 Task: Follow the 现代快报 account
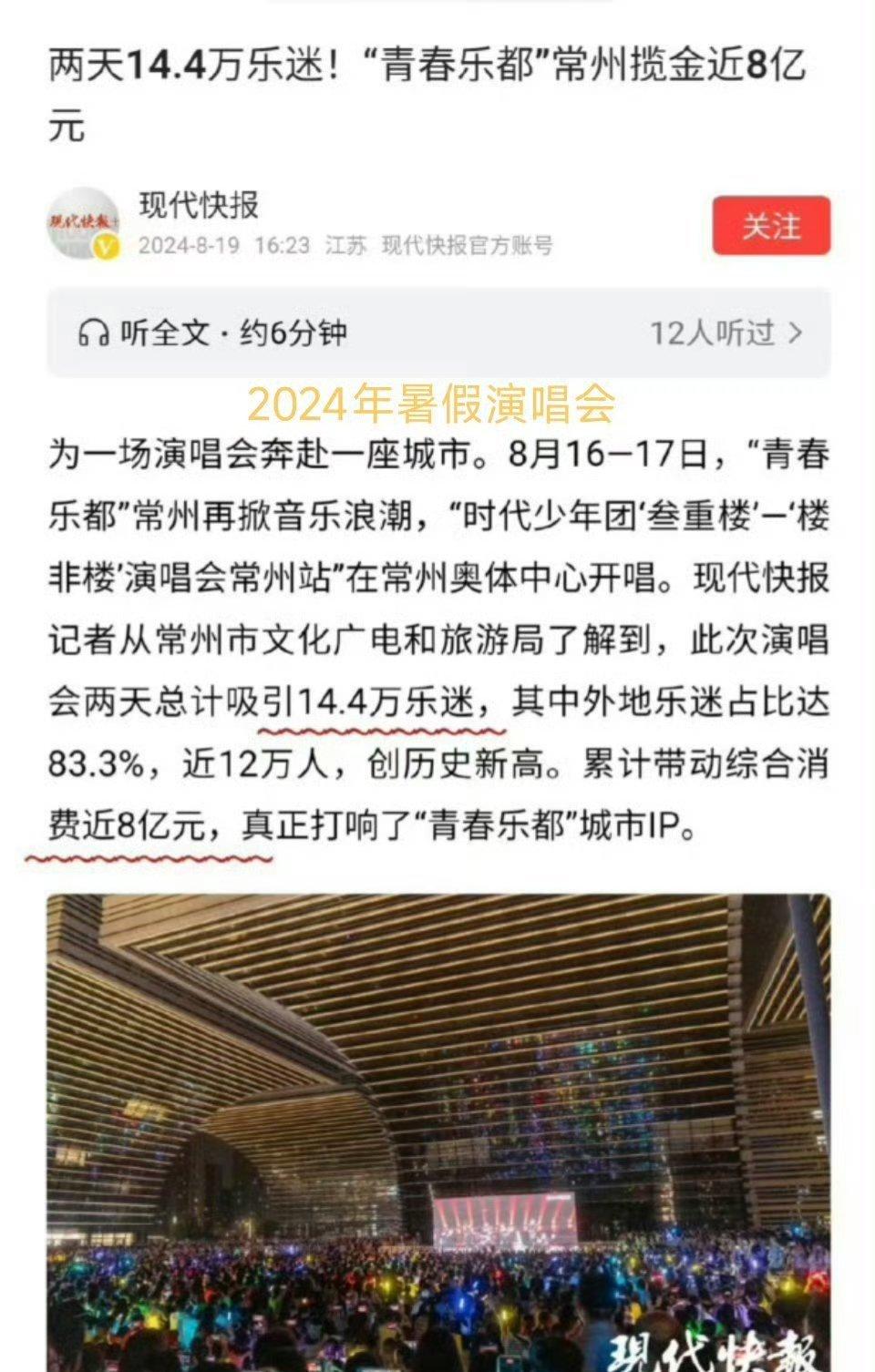pos(770,225)
